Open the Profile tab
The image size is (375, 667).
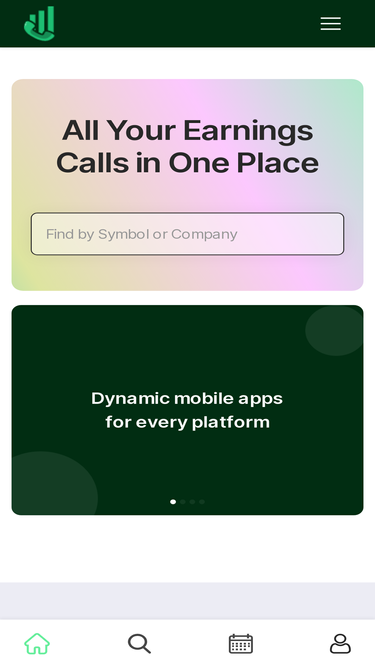tap(341, 644)
